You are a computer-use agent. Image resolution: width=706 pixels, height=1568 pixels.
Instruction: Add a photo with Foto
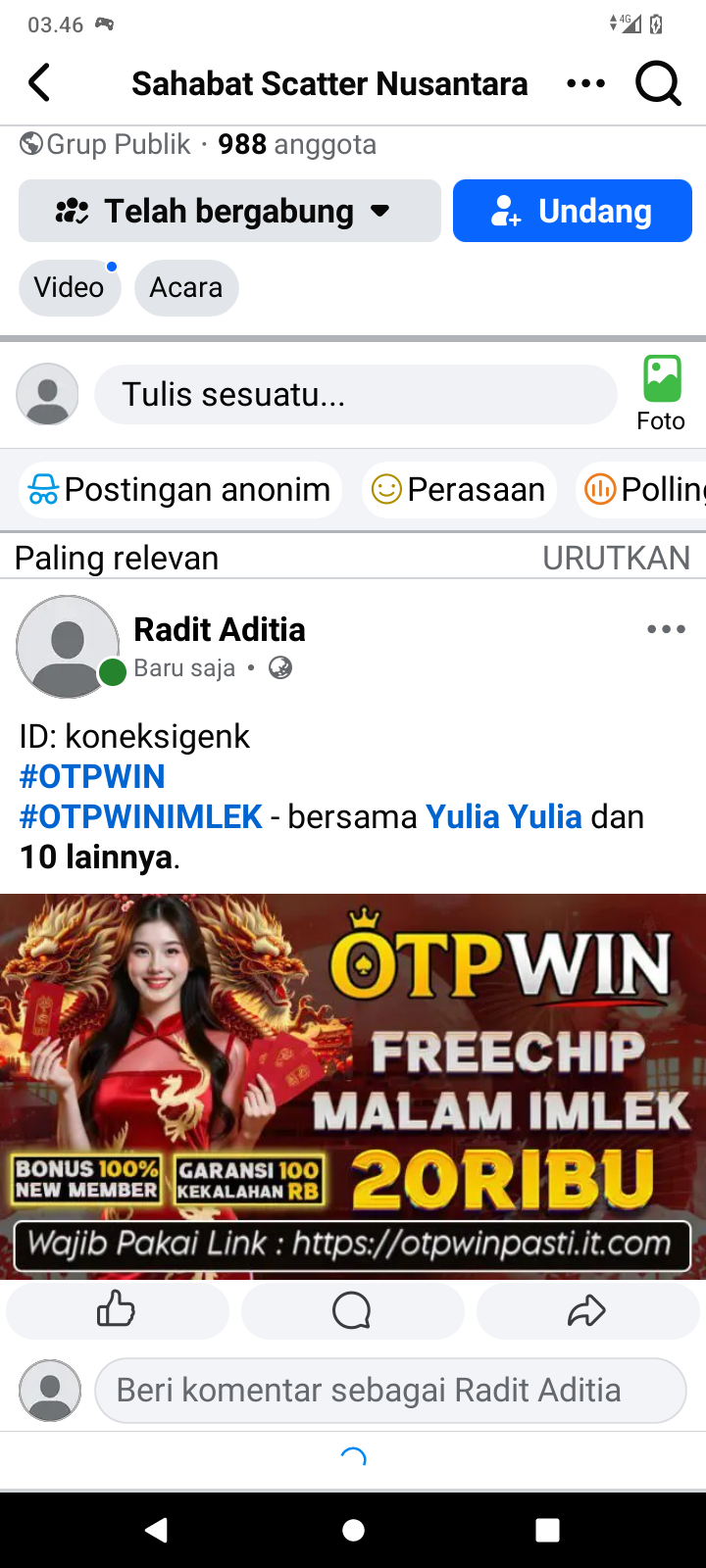point(661,394)
